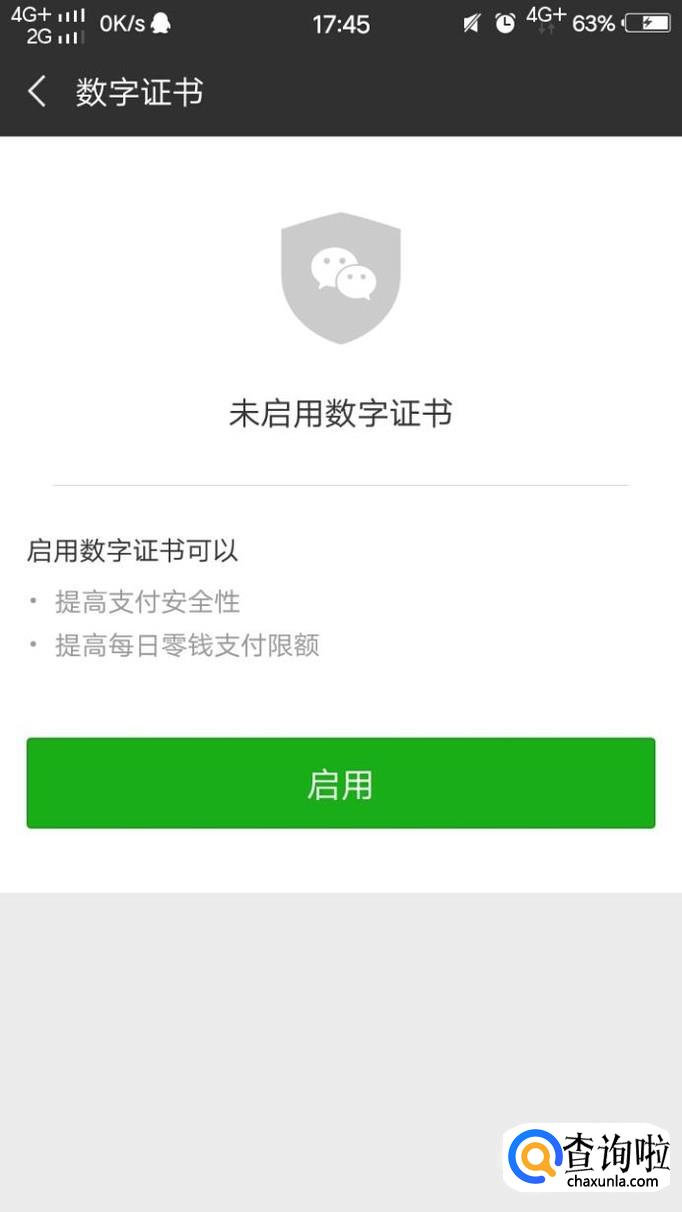Tap the green 启用 button

coord(341,783)
